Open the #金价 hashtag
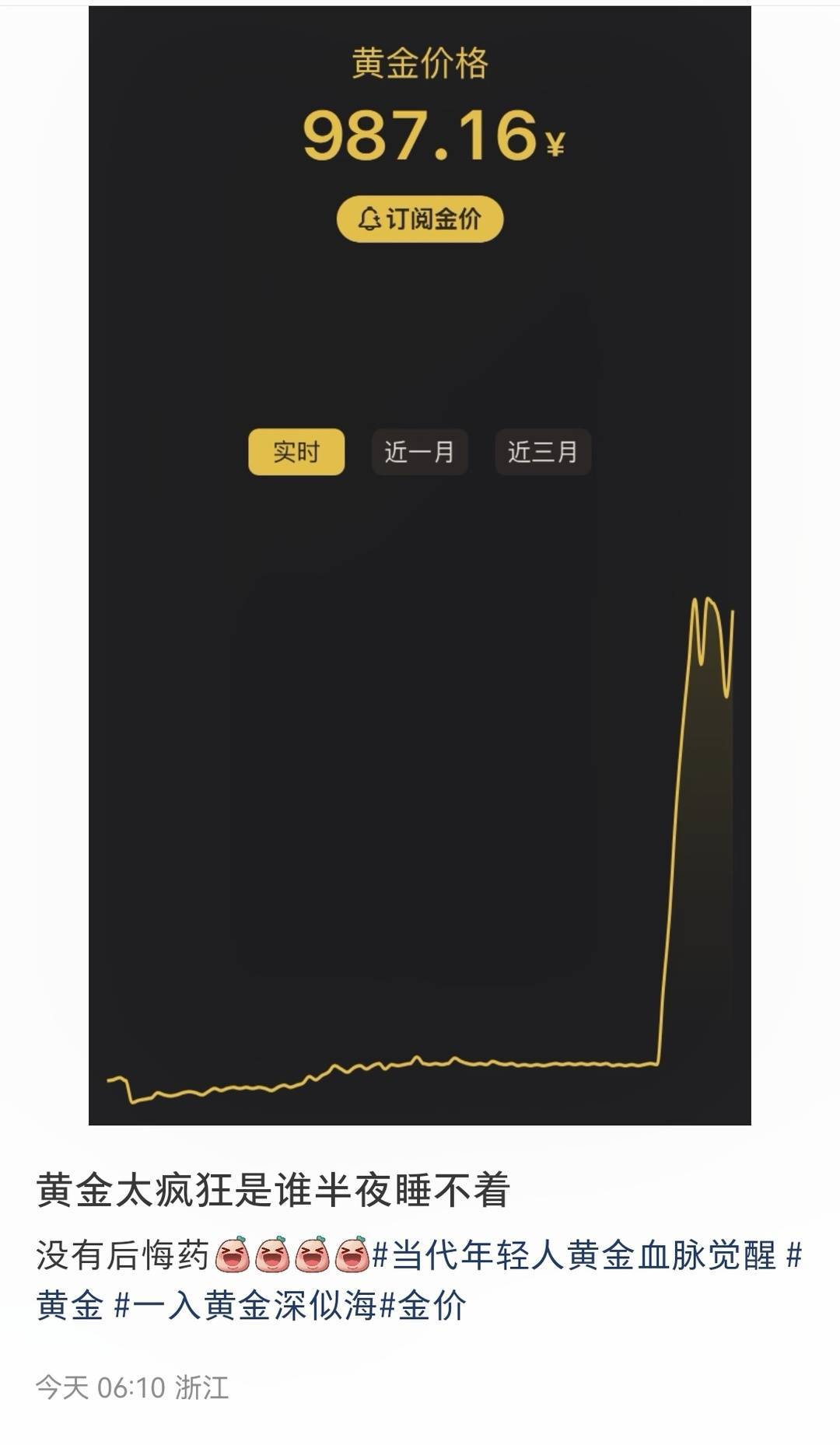Screen dimensions: 840x1445 pos(423,1305)
